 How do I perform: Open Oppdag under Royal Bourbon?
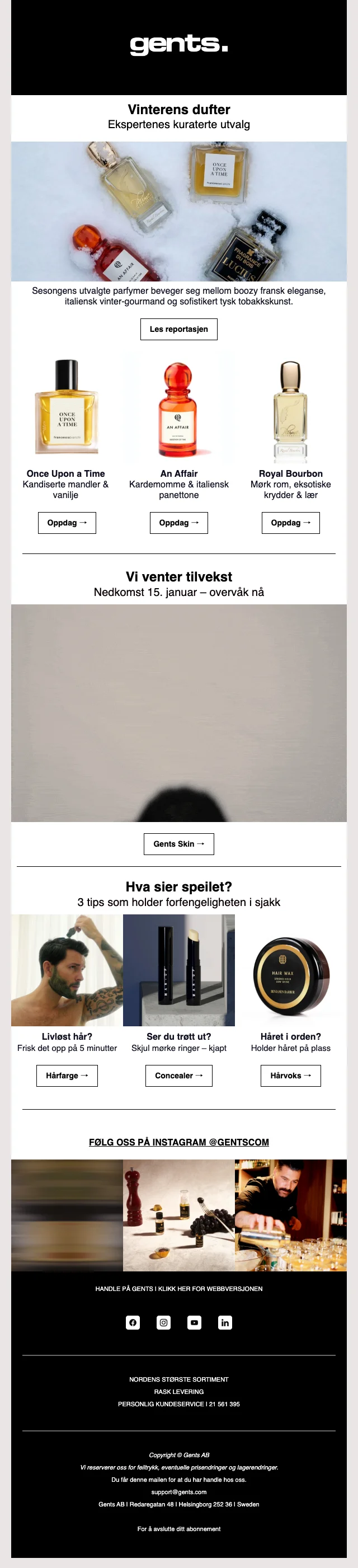[x=290, y=523]
